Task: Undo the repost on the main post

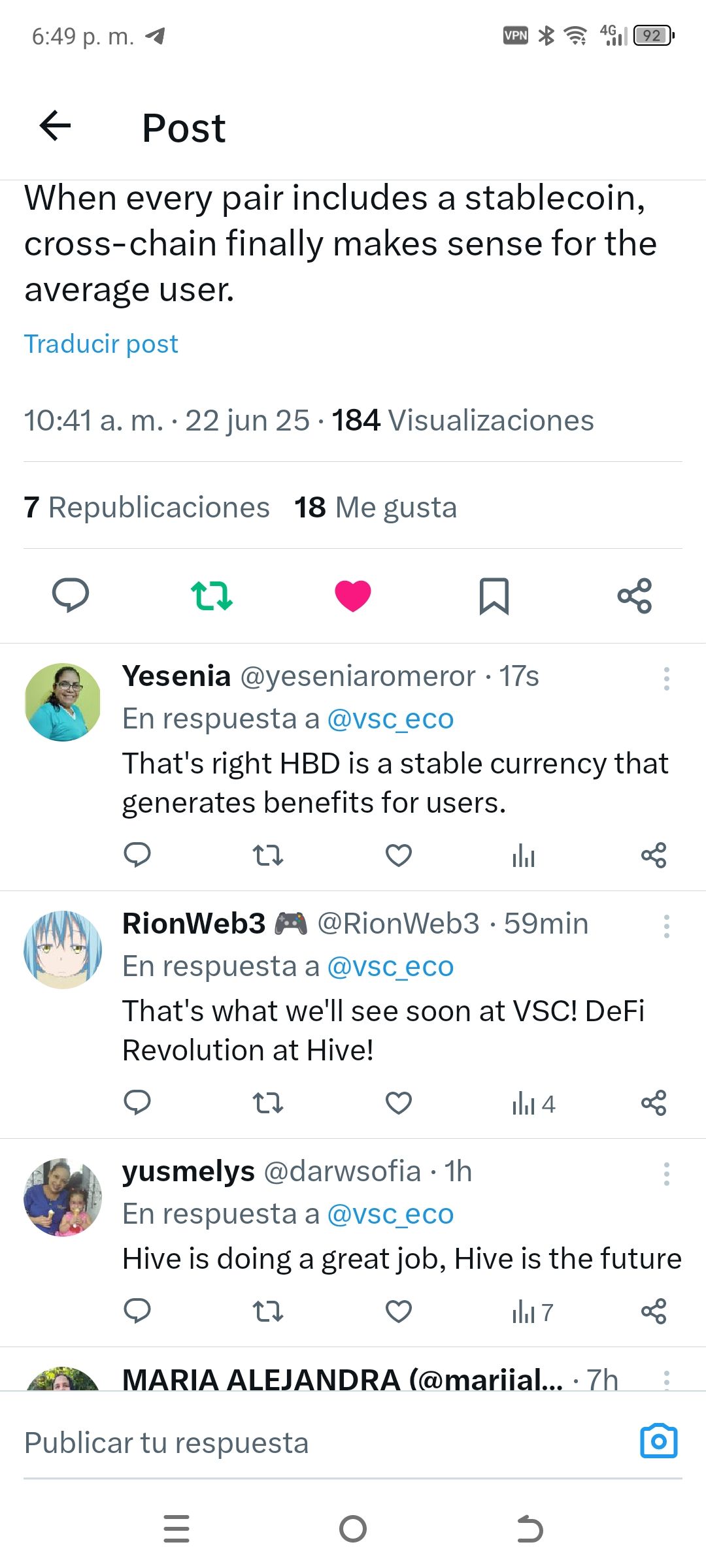Action: coord(212,595)
